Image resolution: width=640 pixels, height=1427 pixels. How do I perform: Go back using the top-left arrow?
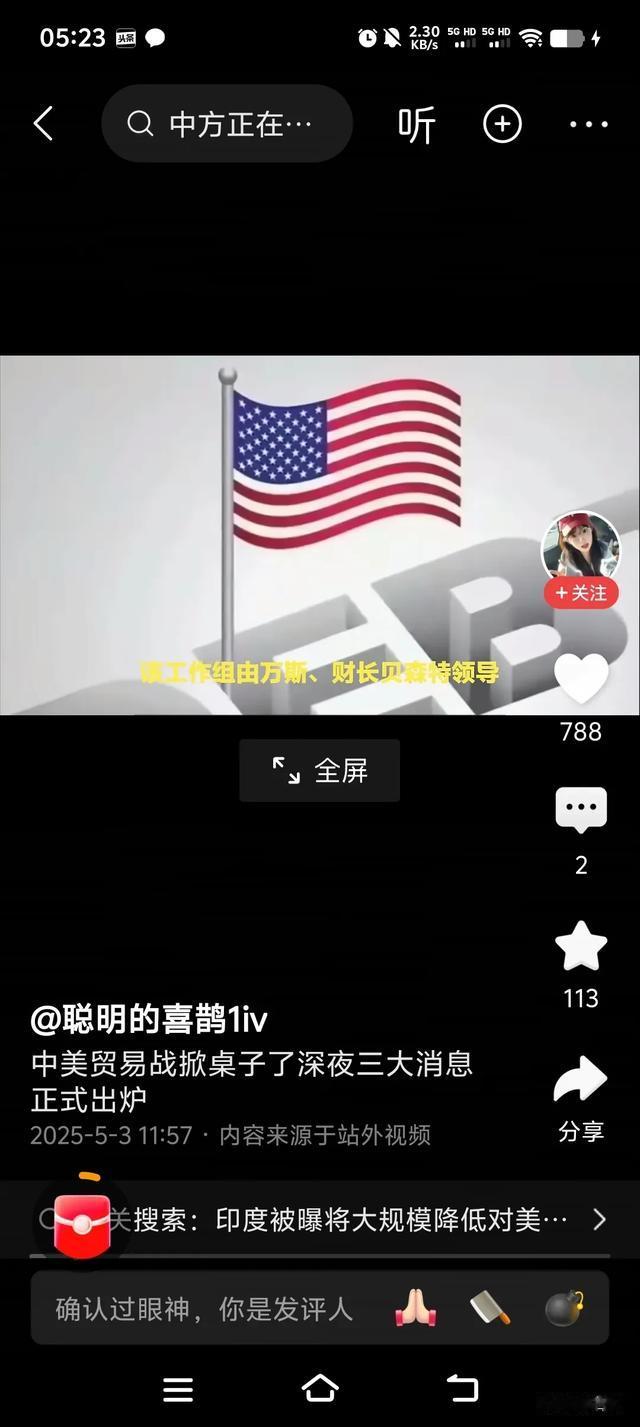[x=43, y=124]
